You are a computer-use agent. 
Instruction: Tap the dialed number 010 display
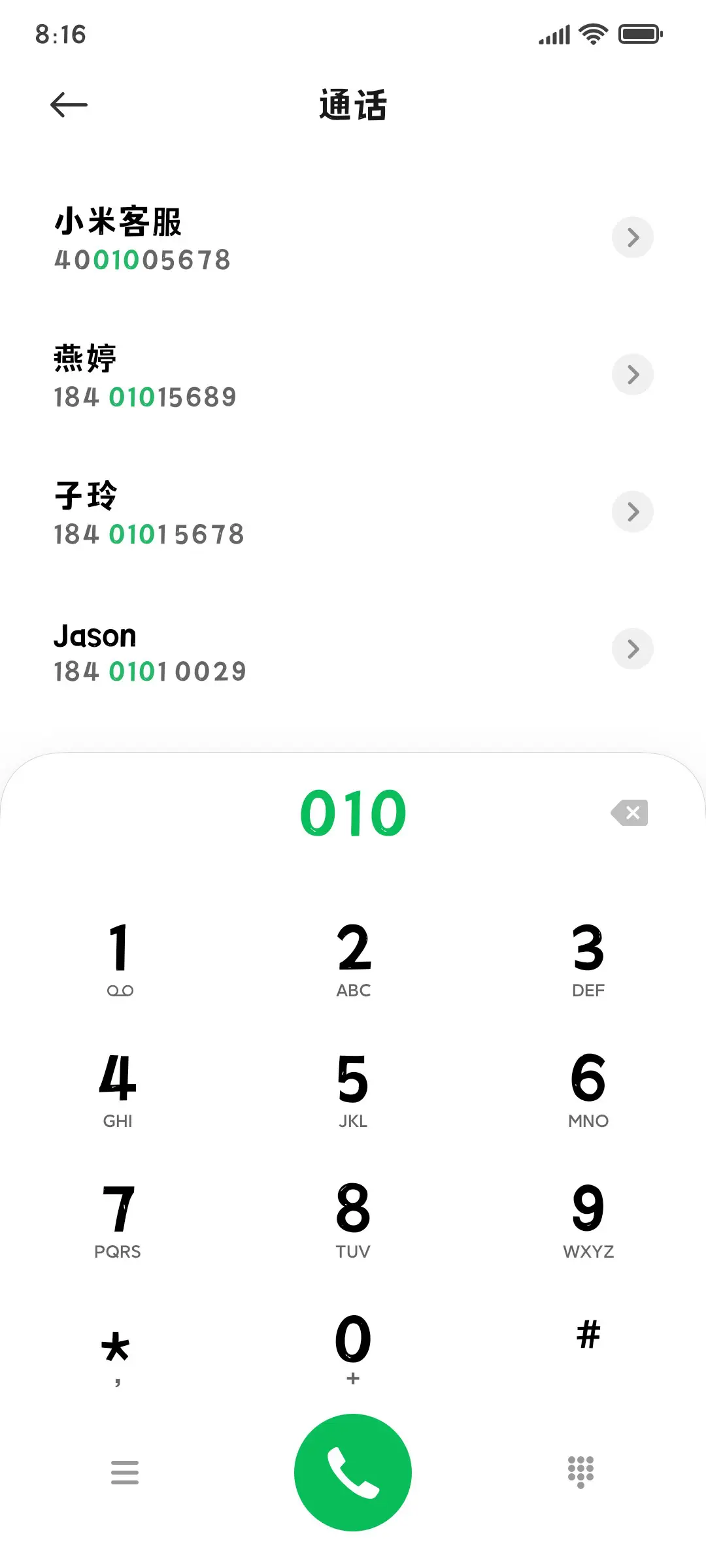tap(353, 812)
